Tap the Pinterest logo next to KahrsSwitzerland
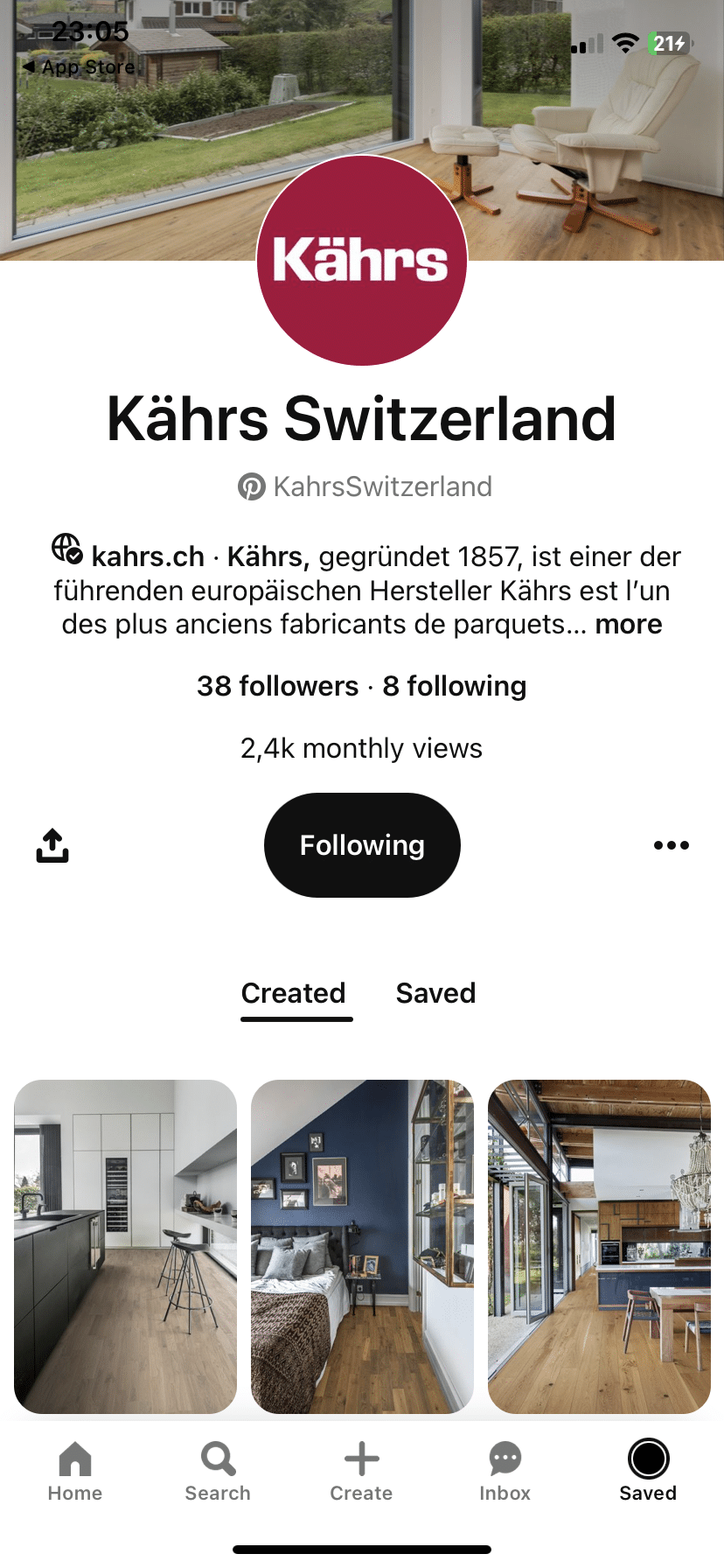This screenshot has width=724, height=1568. tap(251, 486)
